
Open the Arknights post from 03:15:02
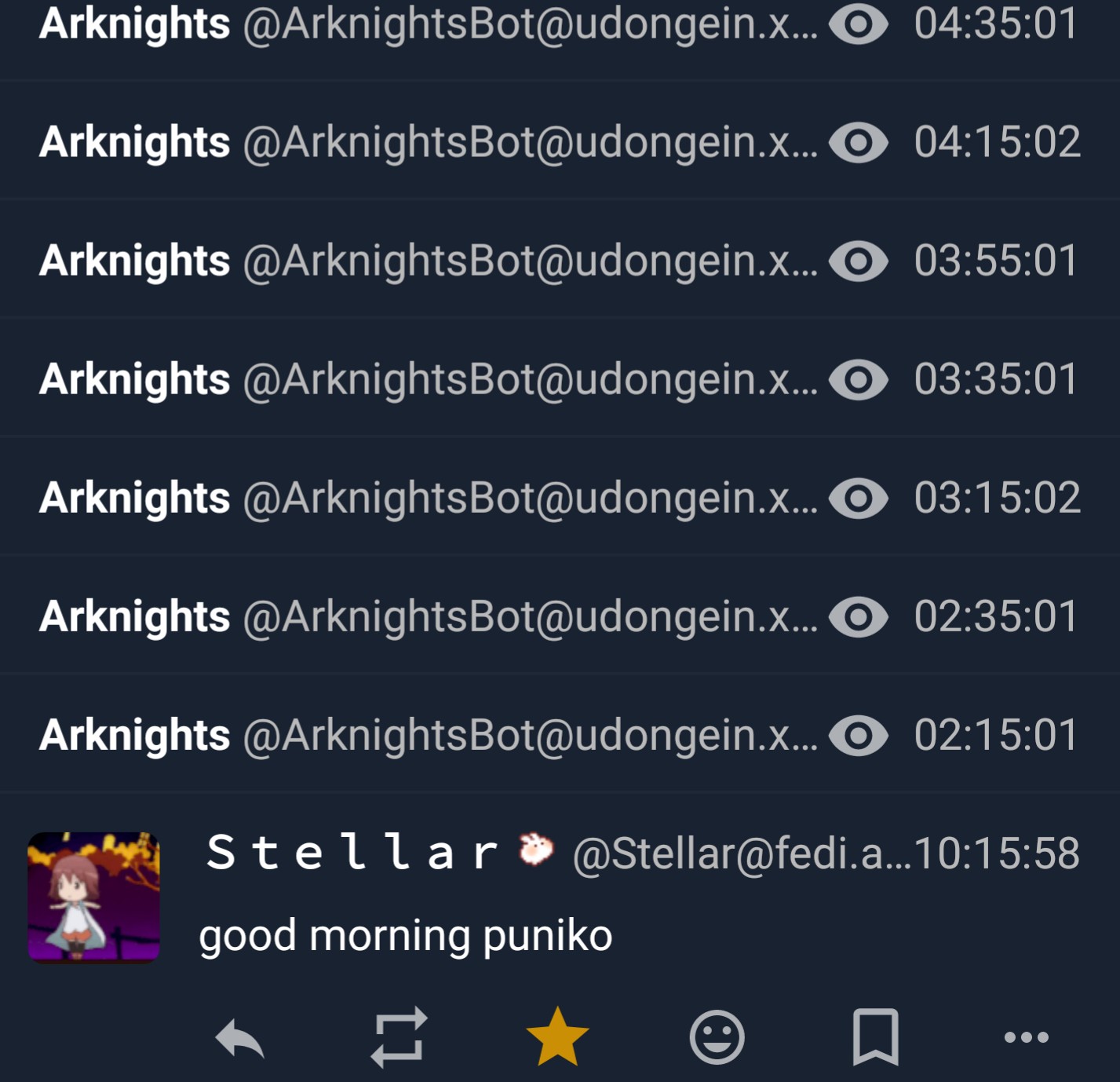(x=859, y=499)
